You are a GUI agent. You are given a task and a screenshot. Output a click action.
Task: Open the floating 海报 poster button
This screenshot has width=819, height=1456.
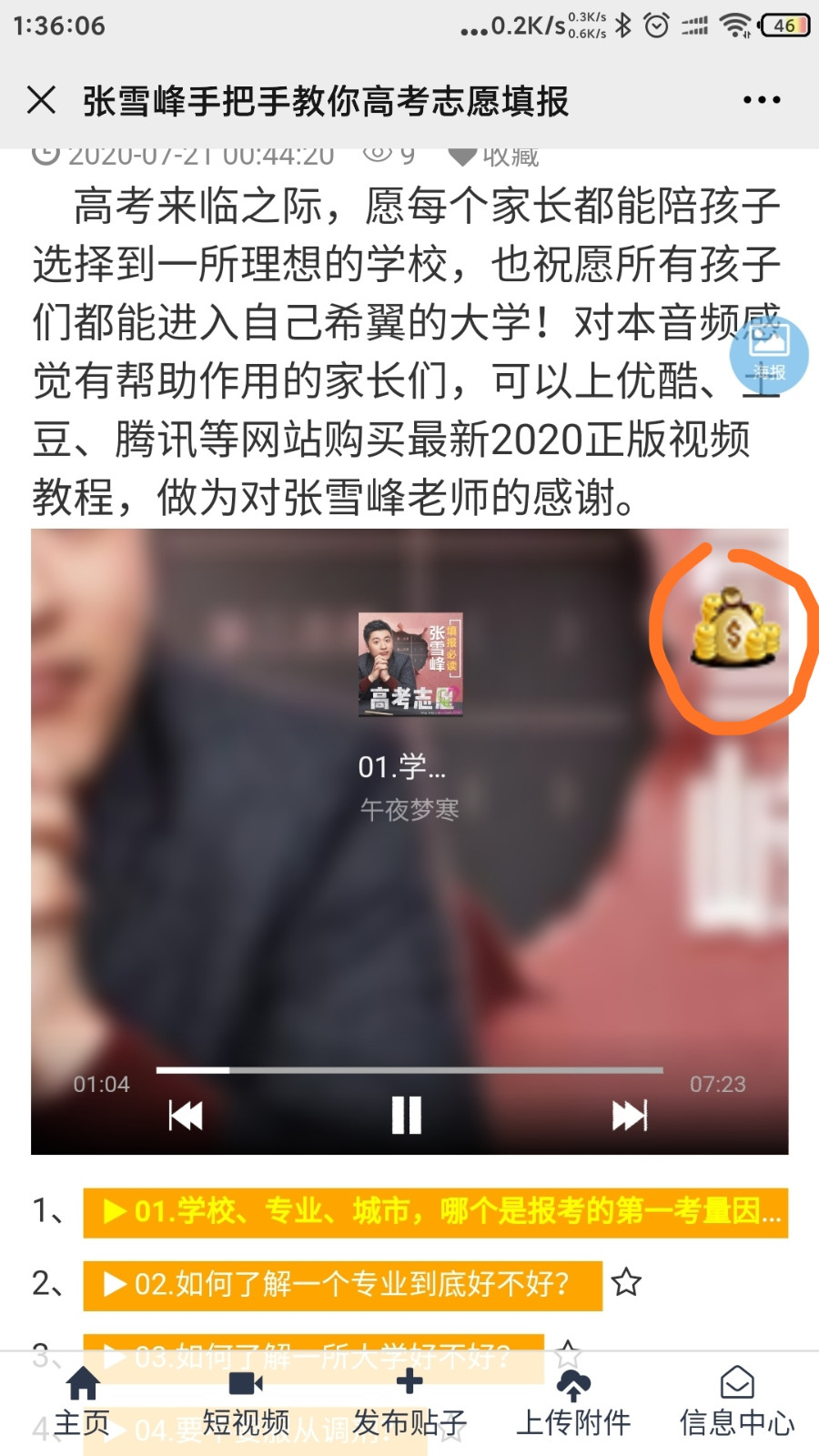(x=769, y=355)
